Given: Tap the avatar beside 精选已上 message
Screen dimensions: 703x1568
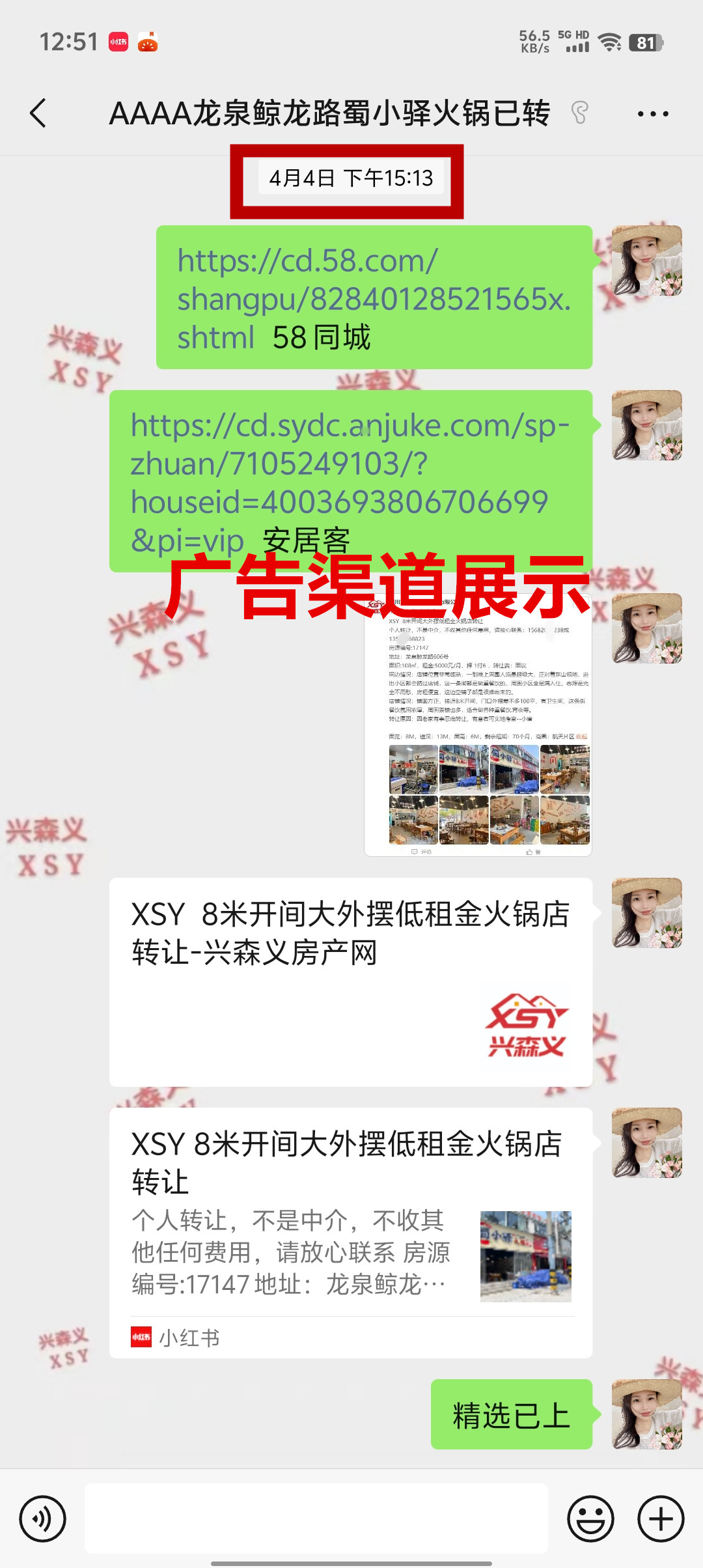Looking at the screenshot, I should (647, 1414).
